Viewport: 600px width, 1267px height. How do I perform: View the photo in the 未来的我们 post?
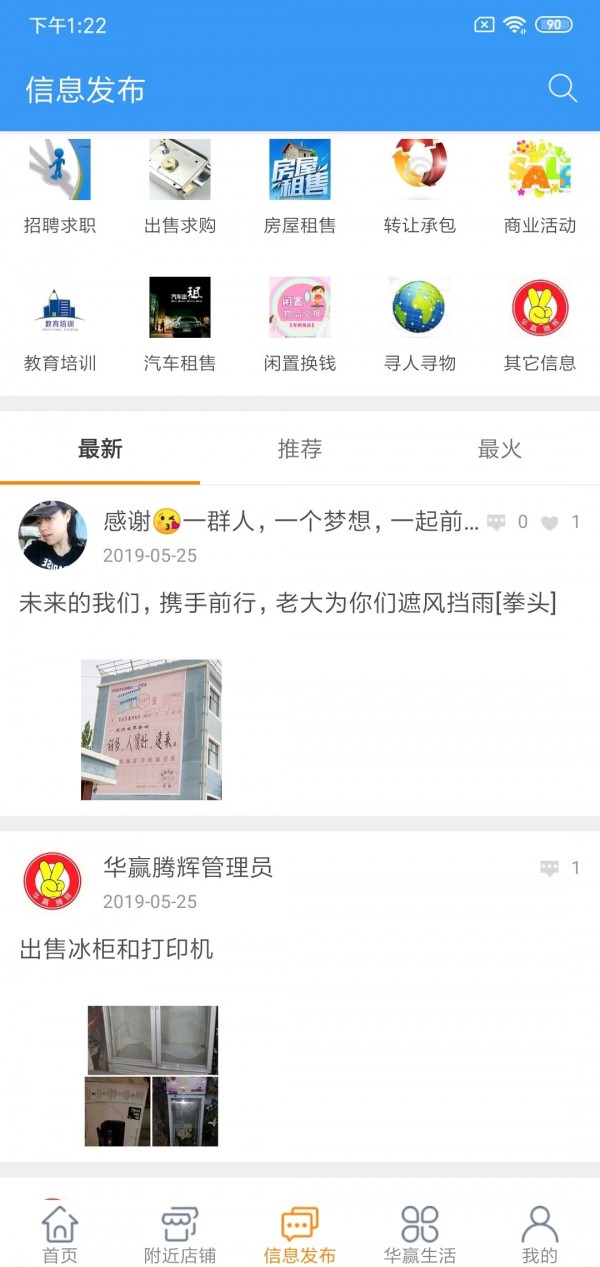pyautogui.click(x=151, y=729)
